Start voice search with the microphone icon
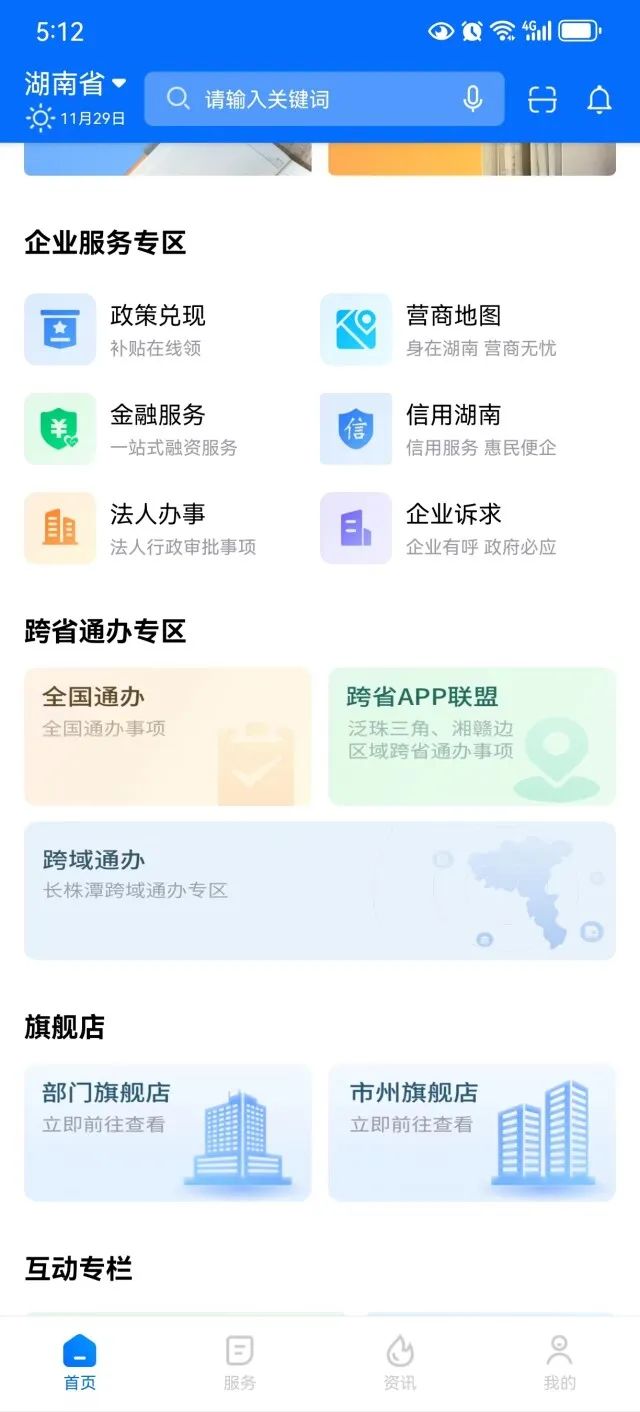Image resolution: width=640 pixels, height=1412 pixels. click(x=473, y=99)
